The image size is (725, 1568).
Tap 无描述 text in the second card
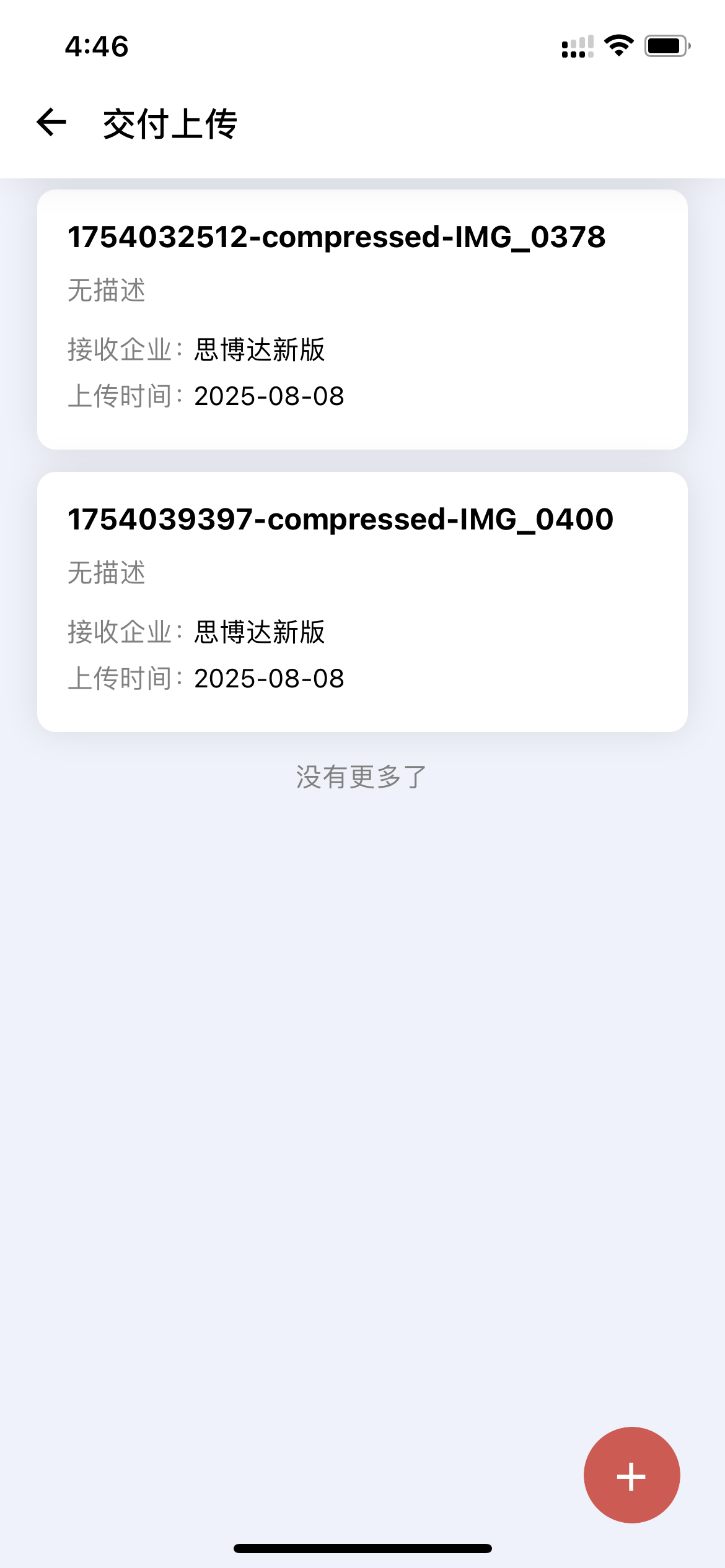click(x=106, y=574)
